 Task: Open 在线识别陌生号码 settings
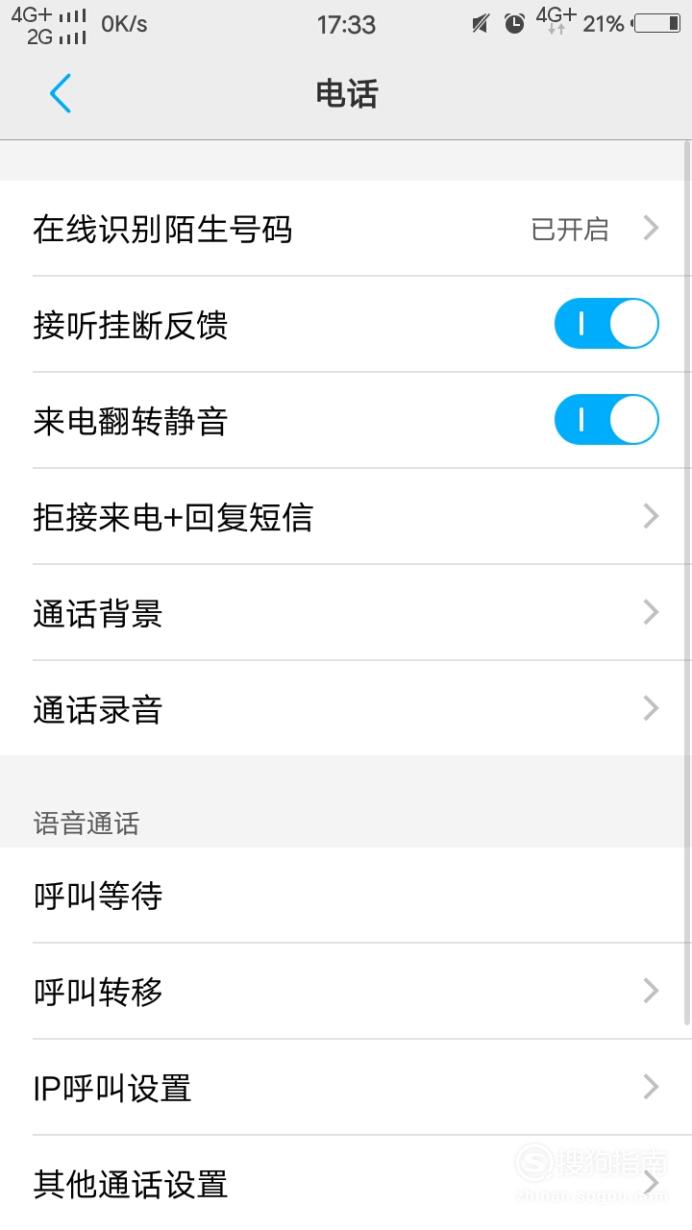click(x=346, y=229)
